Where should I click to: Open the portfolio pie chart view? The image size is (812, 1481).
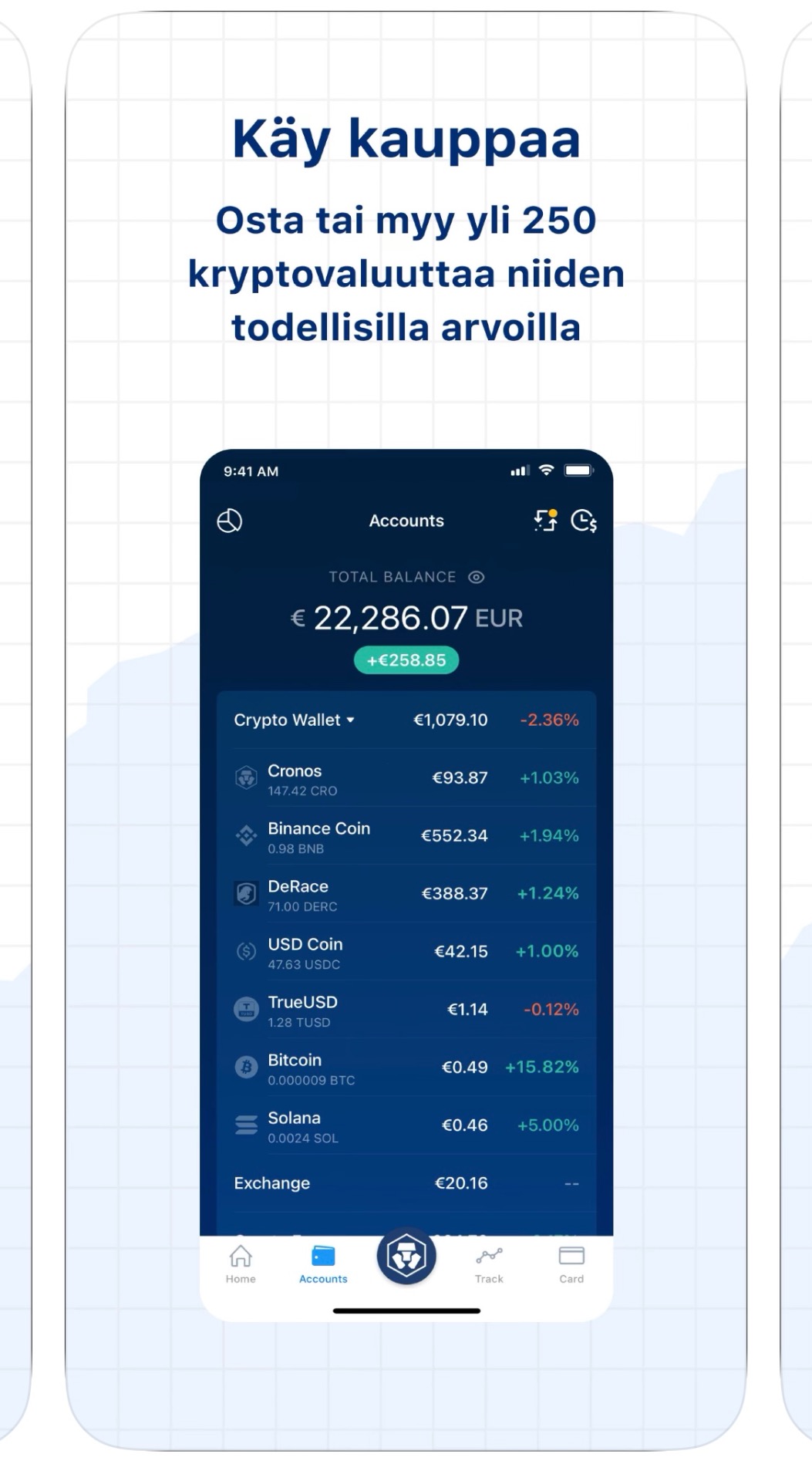[229, 521]
